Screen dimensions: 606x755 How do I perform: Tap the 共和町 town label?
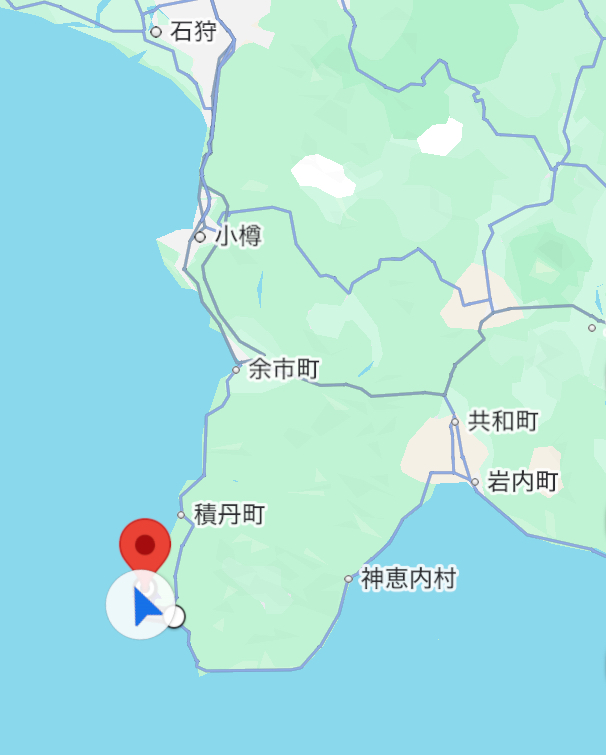click(503, 422)
